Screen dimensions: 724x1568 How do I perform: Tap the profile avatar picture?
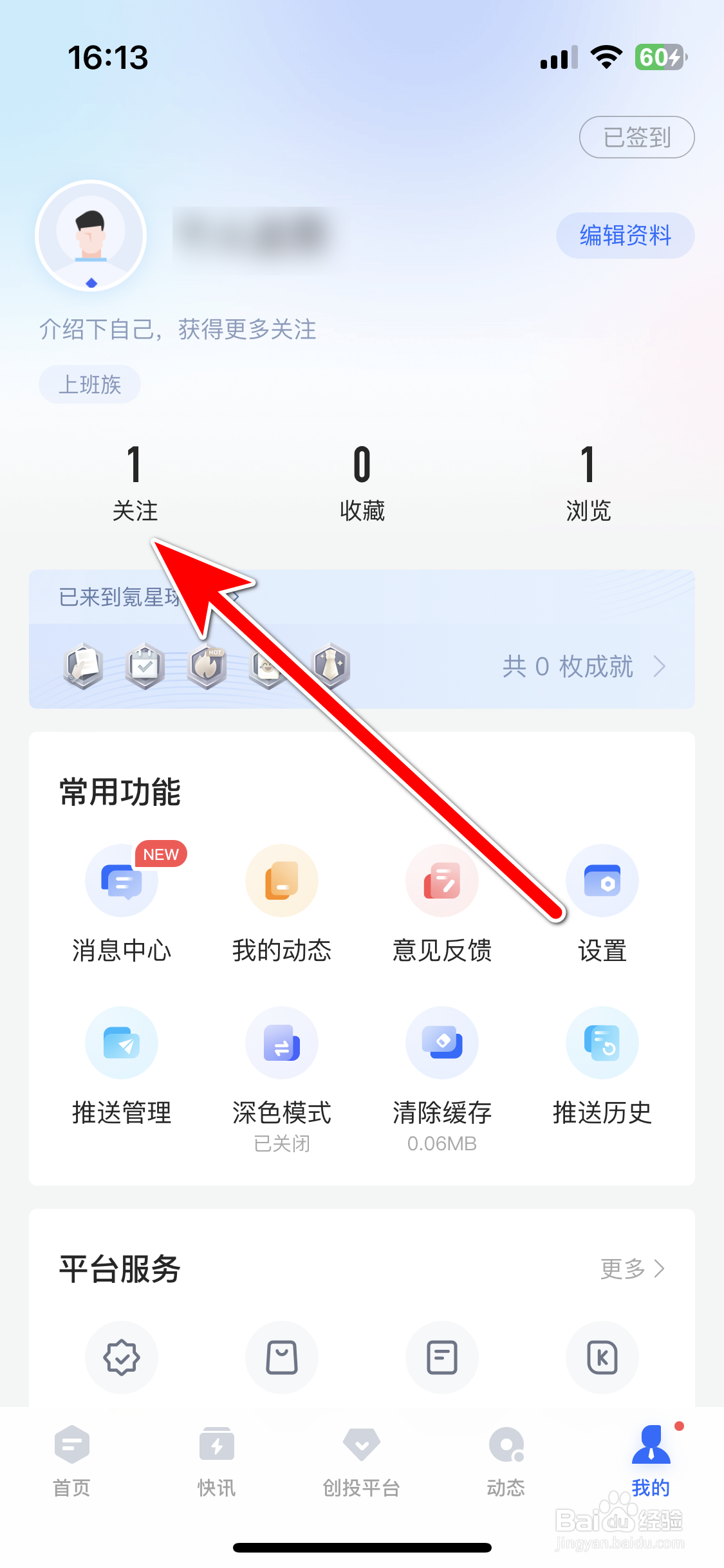pos(91,236)
